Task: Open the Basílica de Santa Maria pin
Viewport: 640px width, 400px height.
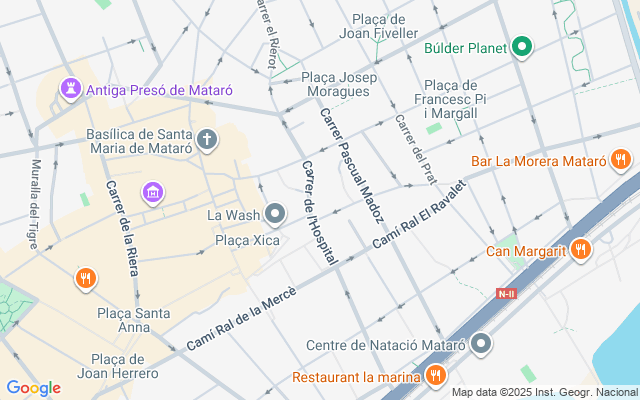Action: click(x=207, y=139)
